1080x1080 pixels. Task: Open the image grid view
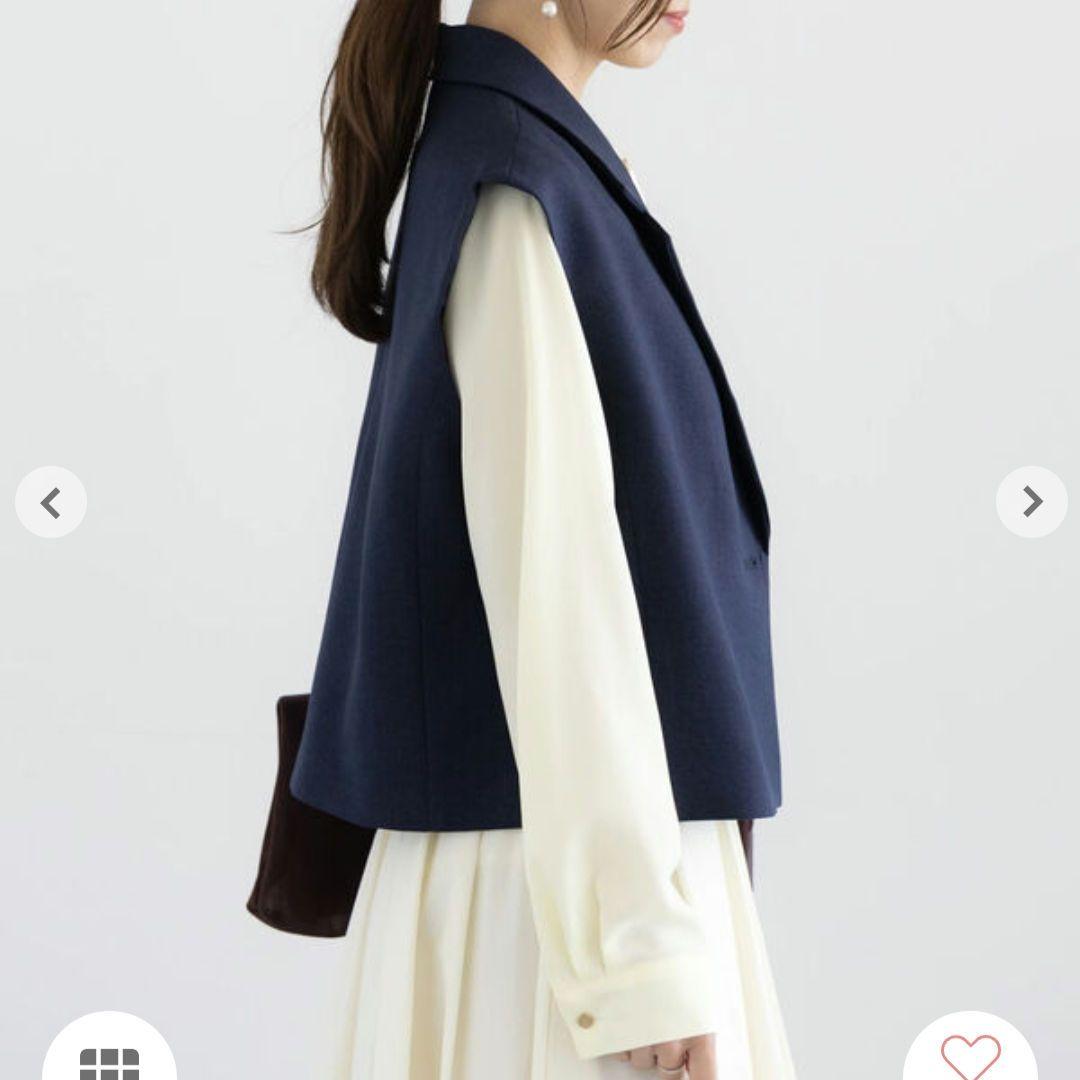click(x=109, y=1058)
